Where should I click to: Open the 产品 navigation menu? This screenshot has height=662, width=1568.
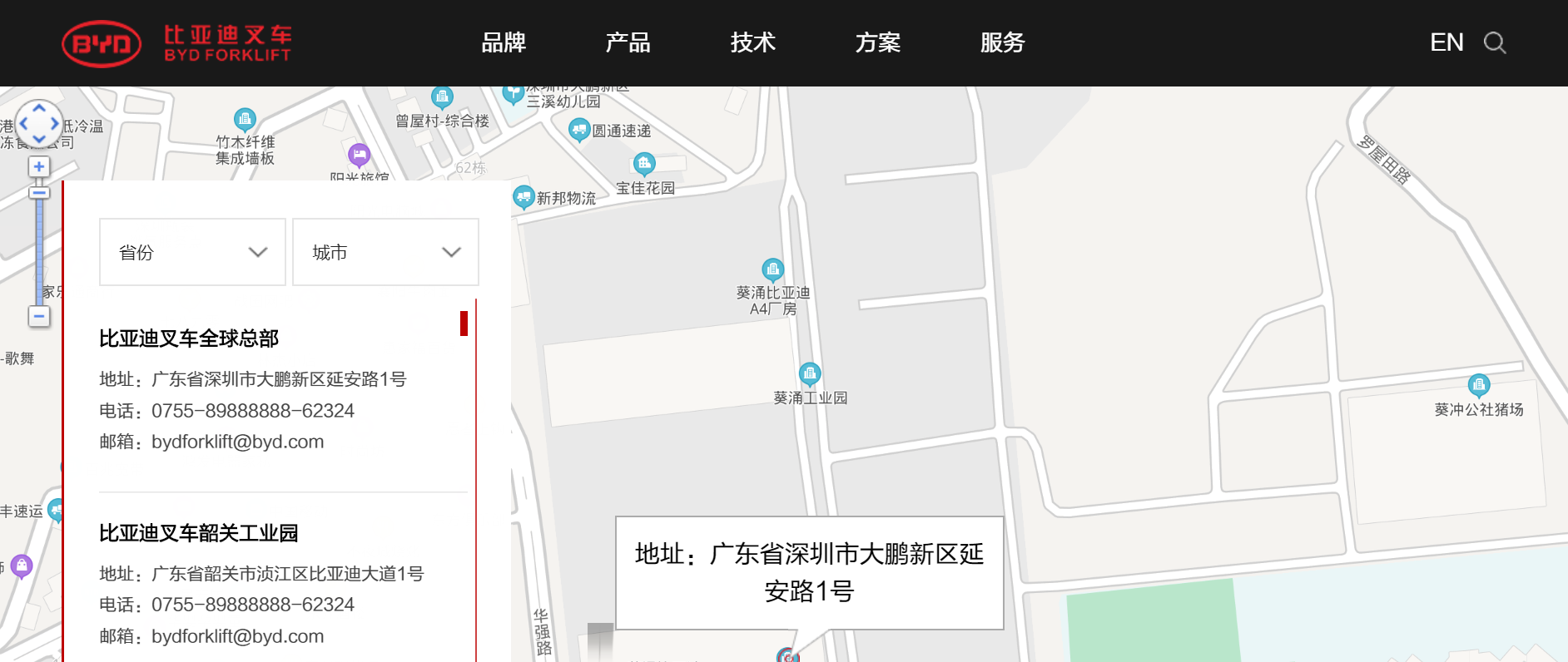coord(628,42)
